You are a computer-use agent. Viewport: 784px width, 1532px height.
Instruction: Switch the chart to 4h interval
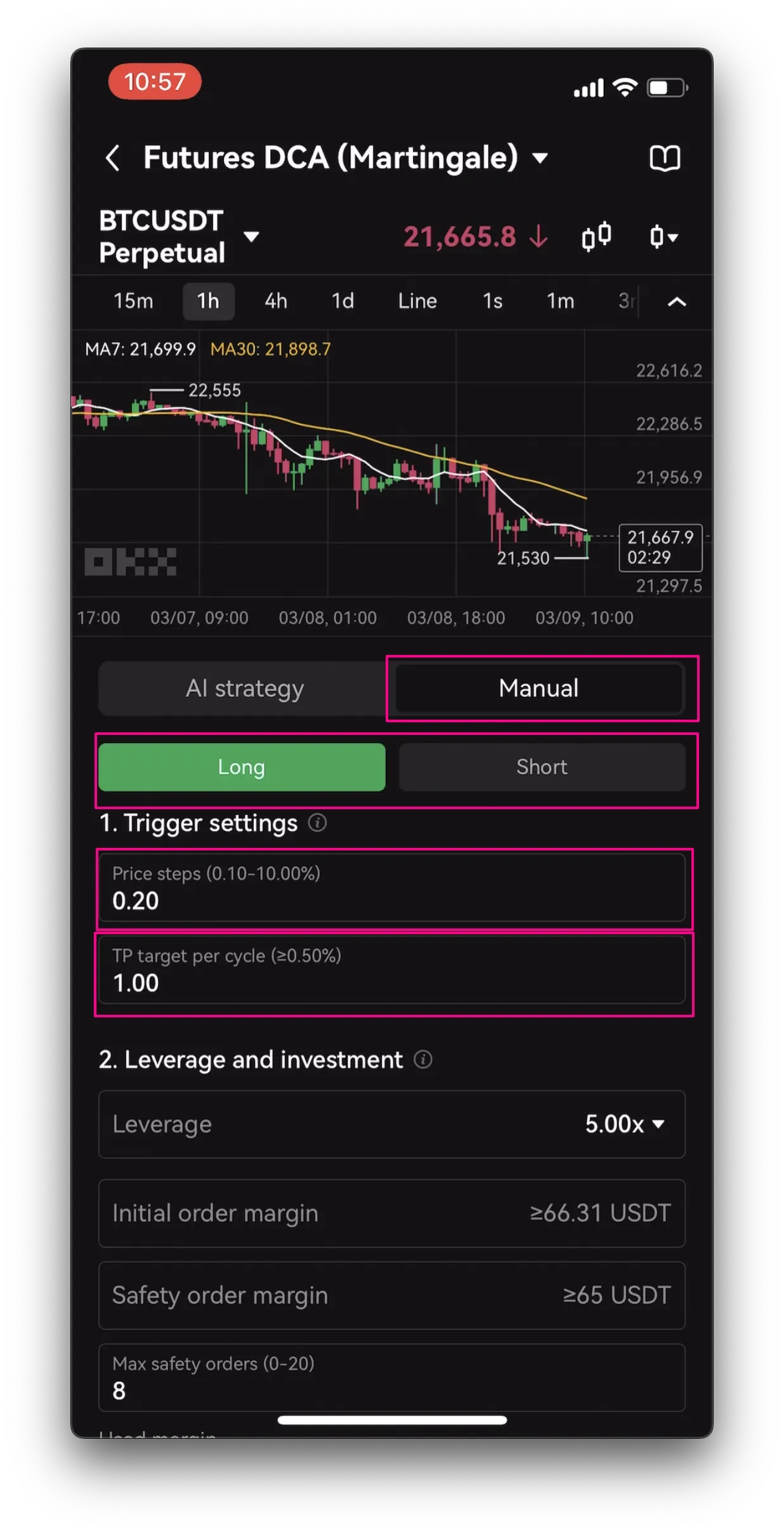276,301
